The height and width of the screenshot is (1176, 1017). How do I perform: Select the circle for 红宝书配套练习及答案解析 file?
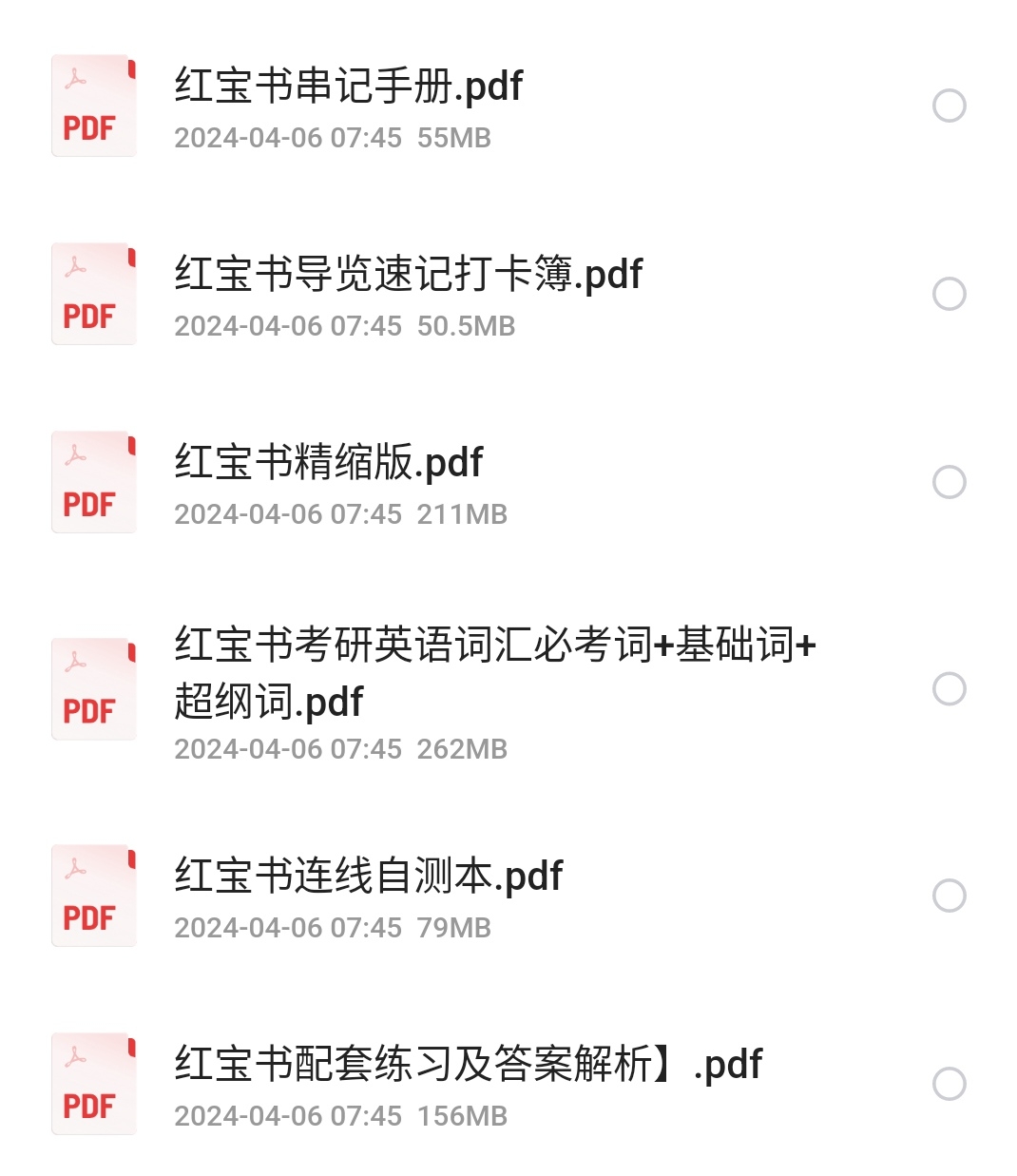coord(949,1084)
